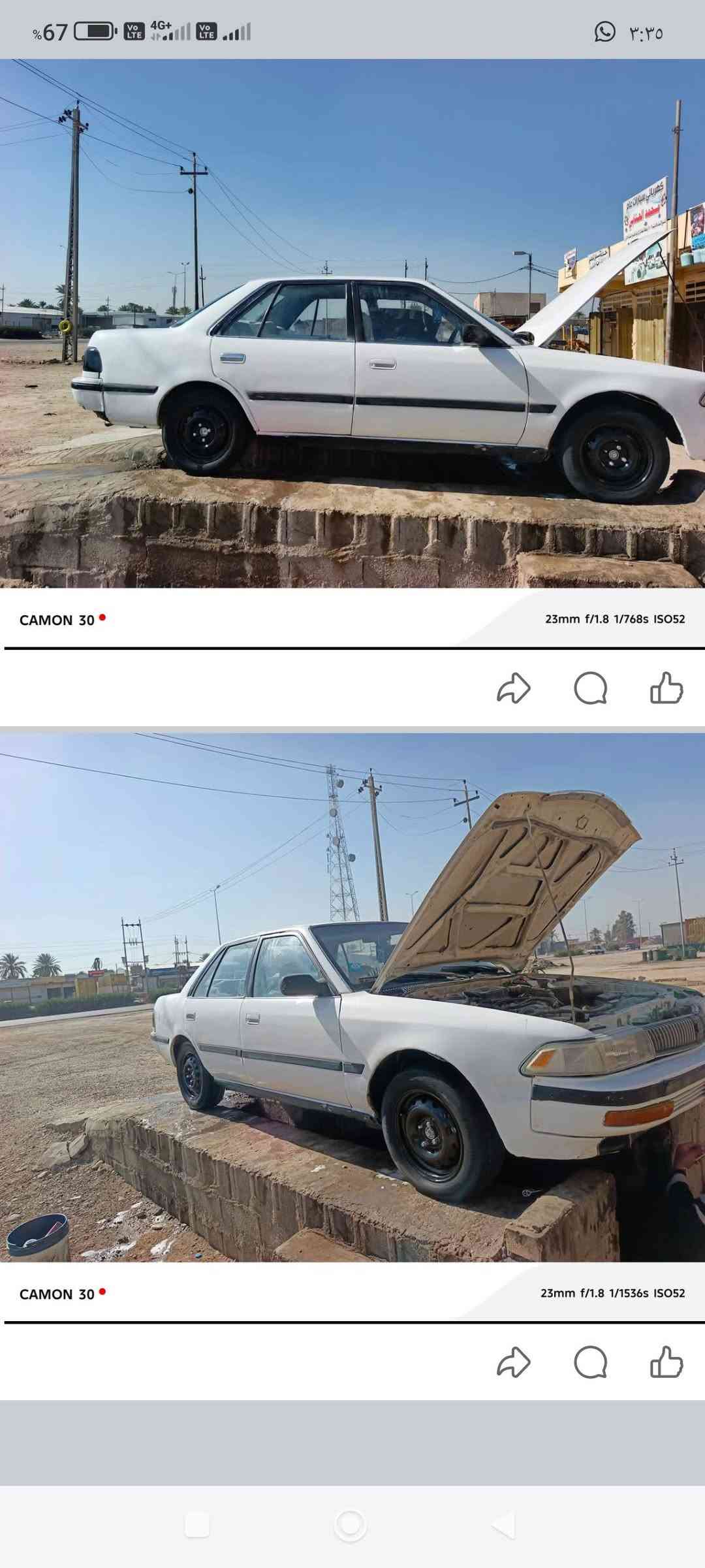Go to the home screen
705x1568 pixels.
[351, 1526]
